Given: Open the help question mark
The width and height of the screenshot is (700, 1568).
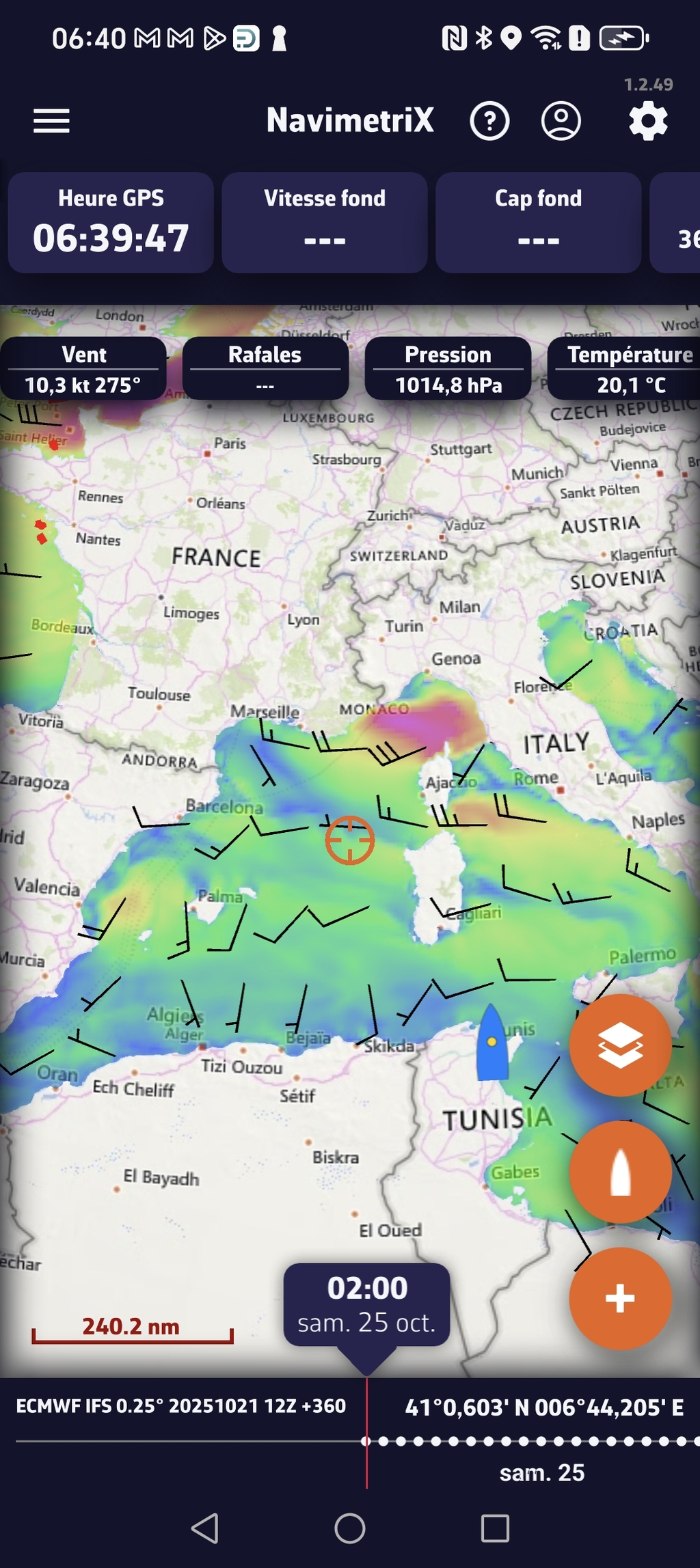Looking at the screenshot, I should [x=489, y=122].
